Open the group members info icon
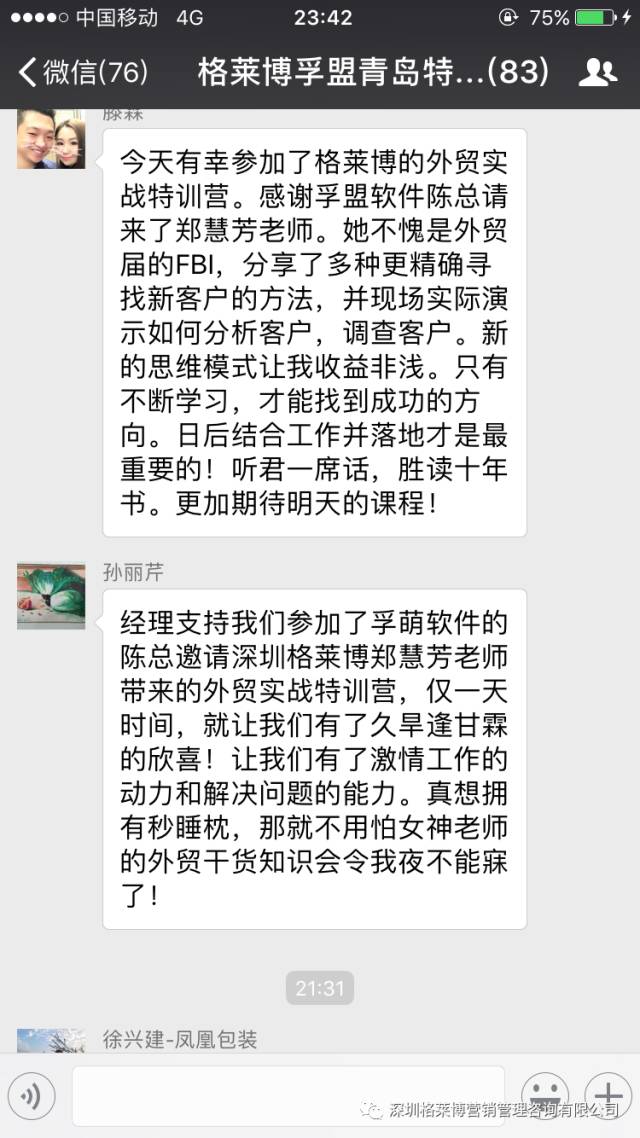This screenshot has height=1138, width=640. pyautogui.click(x=597, y=72)
